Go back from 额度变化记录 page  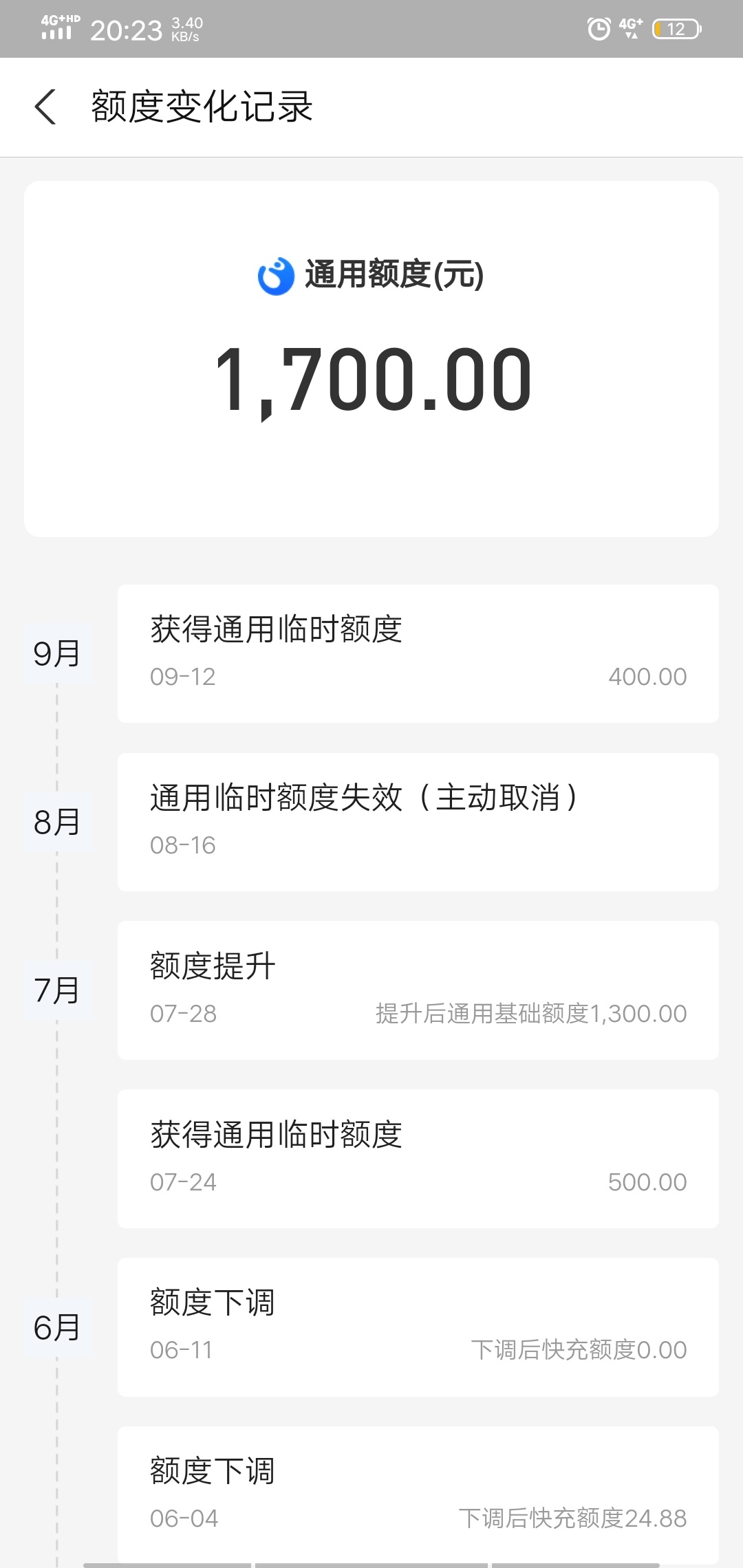(45, 107)
